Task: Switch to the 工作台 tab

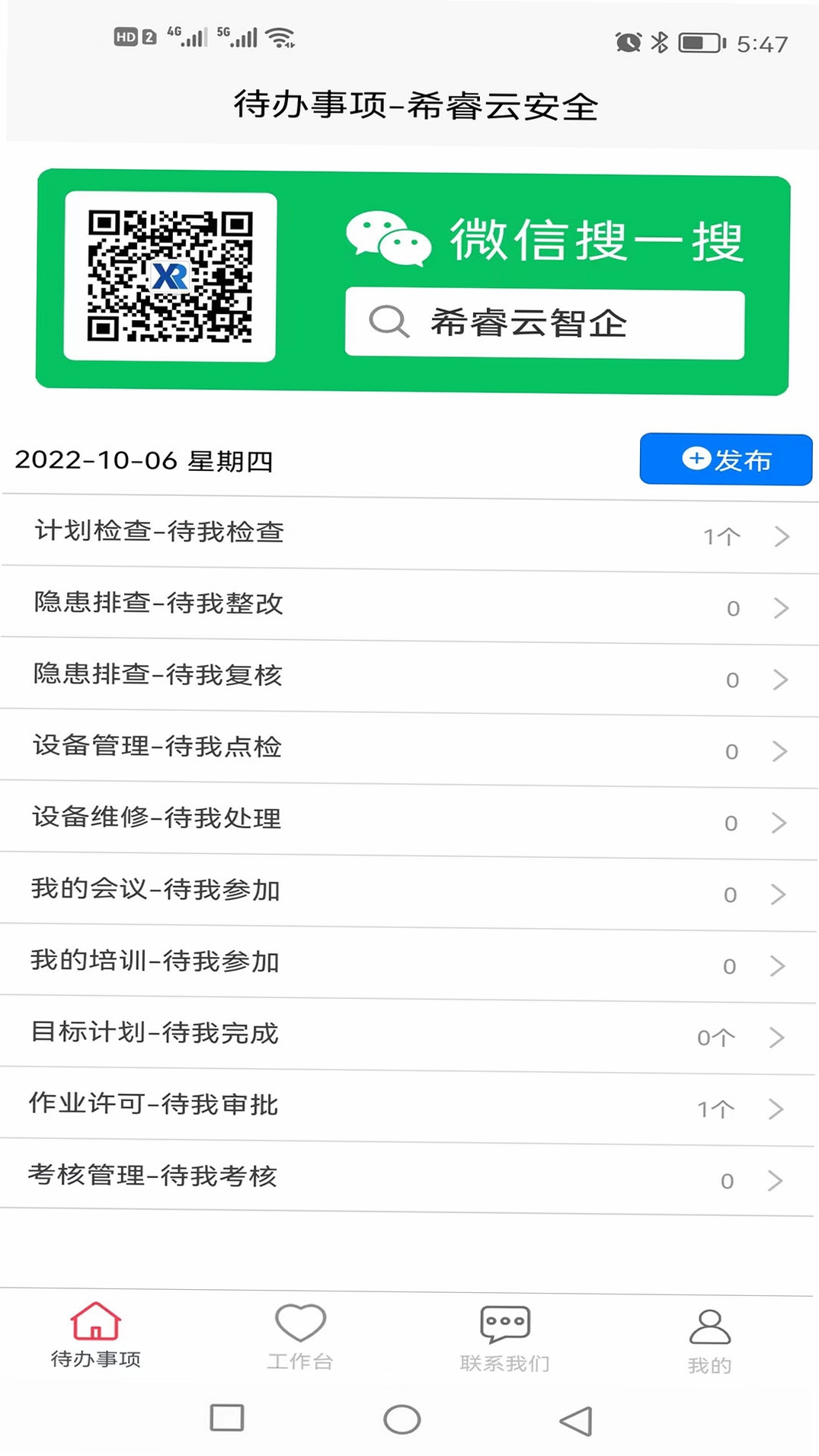Action: [300, 1337]
